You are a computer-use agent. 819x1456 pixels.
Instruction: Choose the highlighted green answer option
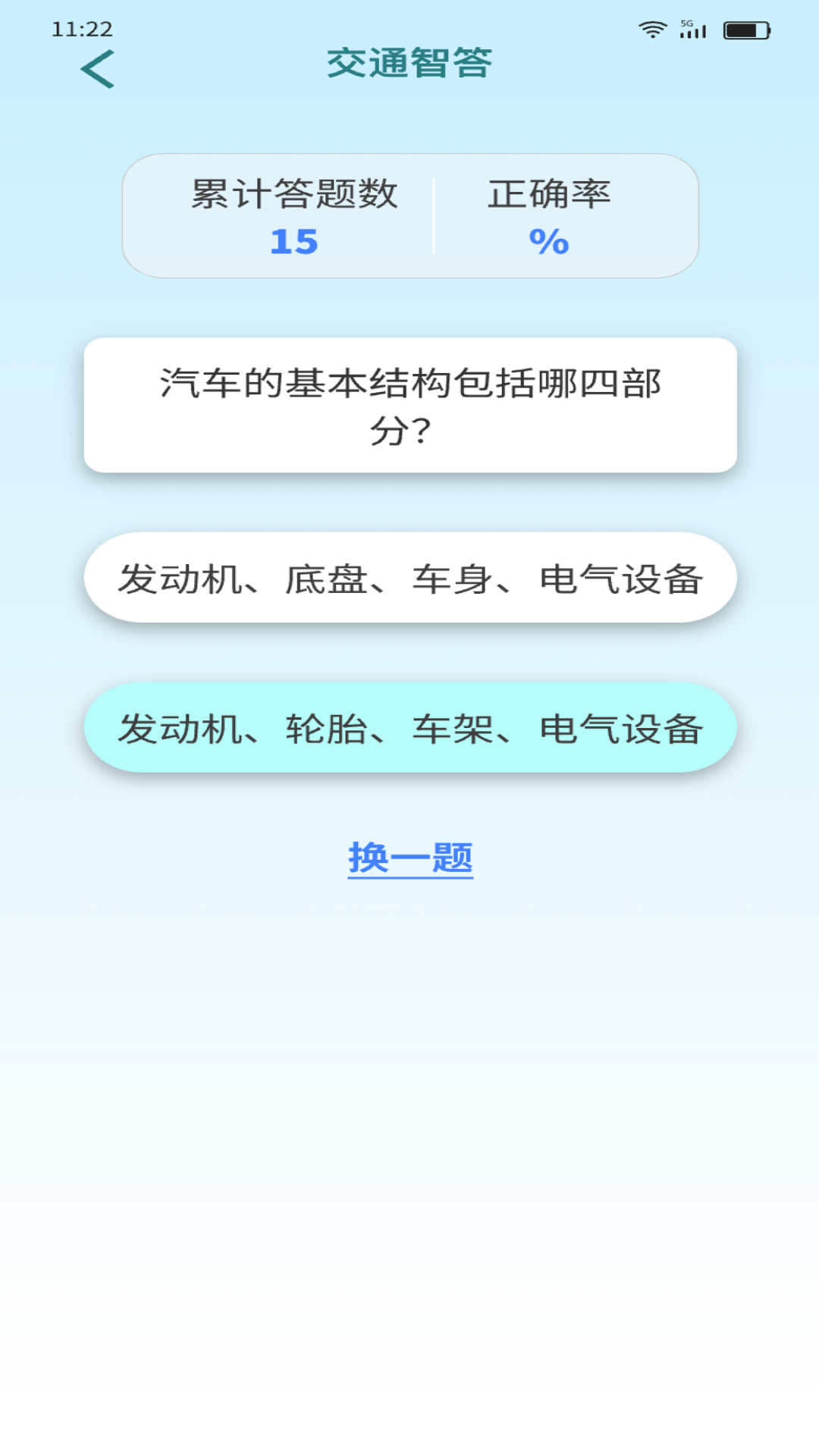click(409, 726)
